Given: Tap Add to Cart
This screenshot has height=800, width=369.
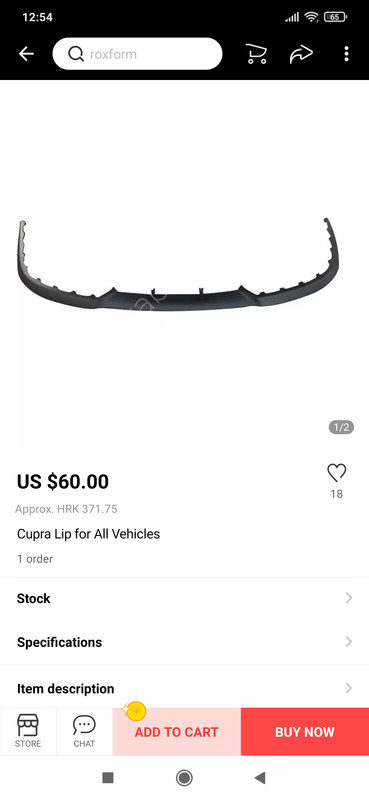Looking at the screenshot, I should point(177,732).
